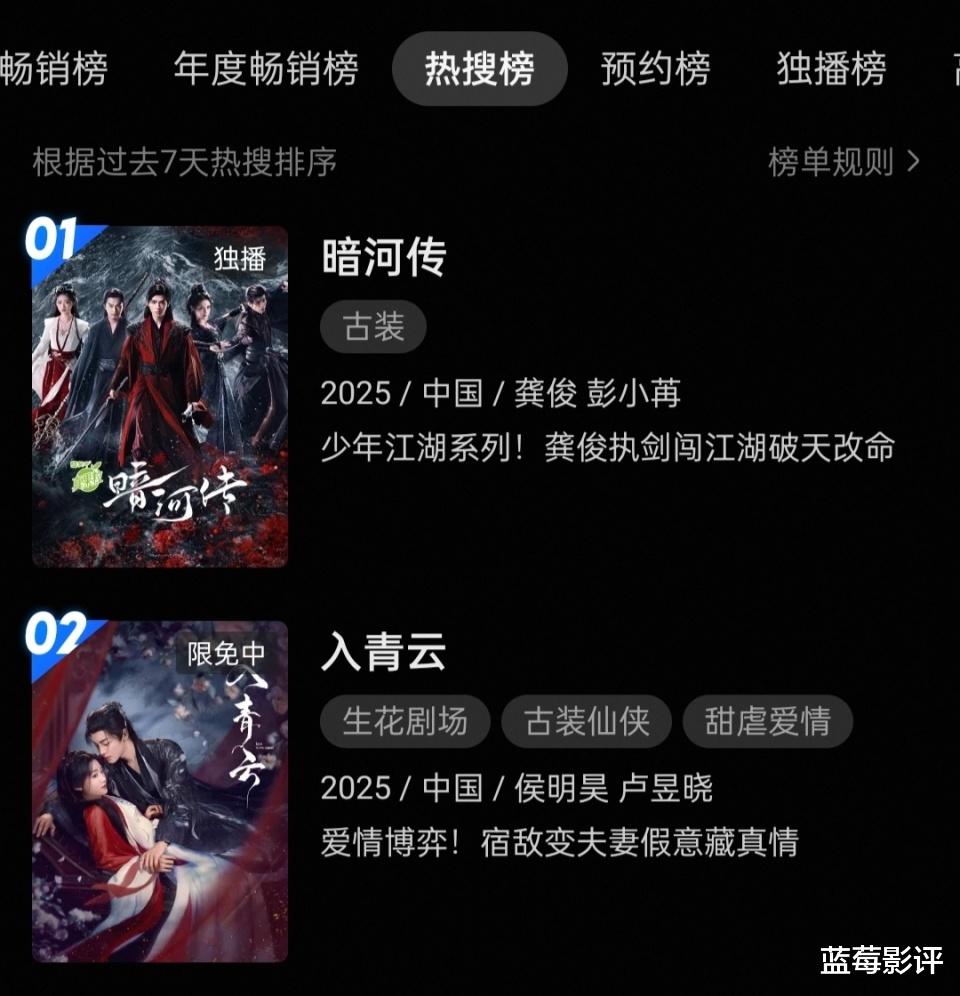Select the 甜虐爱情 genre chip
Viewport: 960px width, 996px height.
point(767,722)
